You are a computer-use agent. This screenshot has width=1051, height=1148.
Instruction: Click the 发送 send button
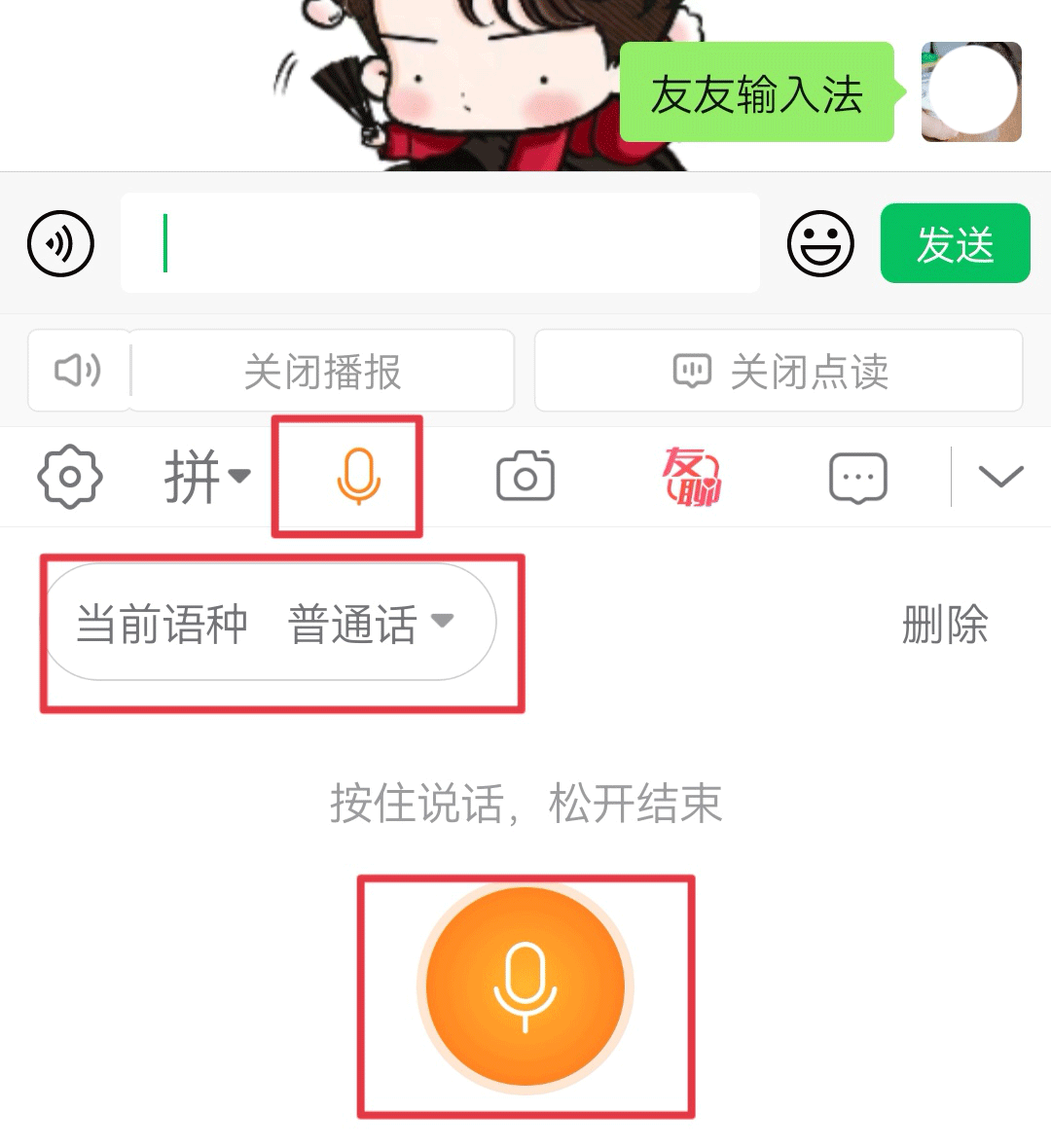[954, 244]
